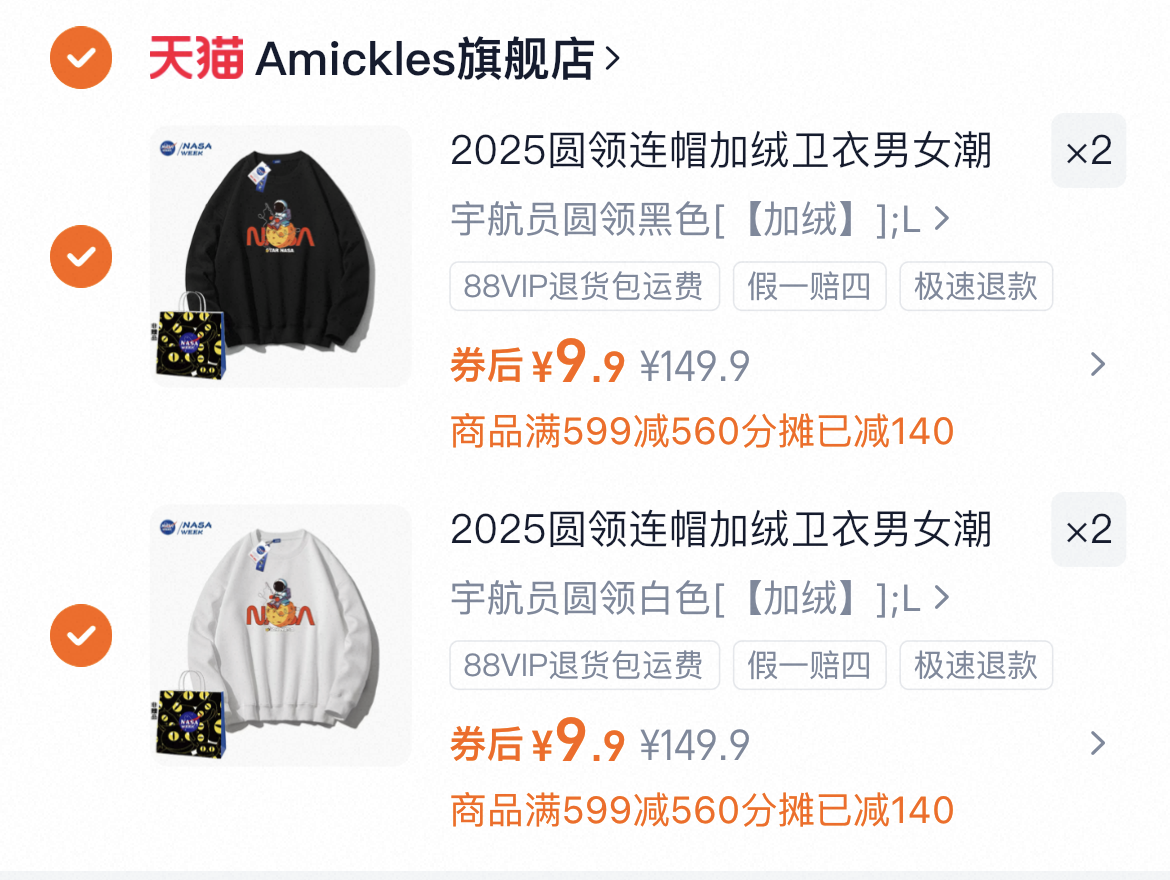Image resolution: width=1170 pixels, height=880 pixels.
Task: Edit ×2 quantity of white sweatshirt
Action: (x=1089, y=529)
